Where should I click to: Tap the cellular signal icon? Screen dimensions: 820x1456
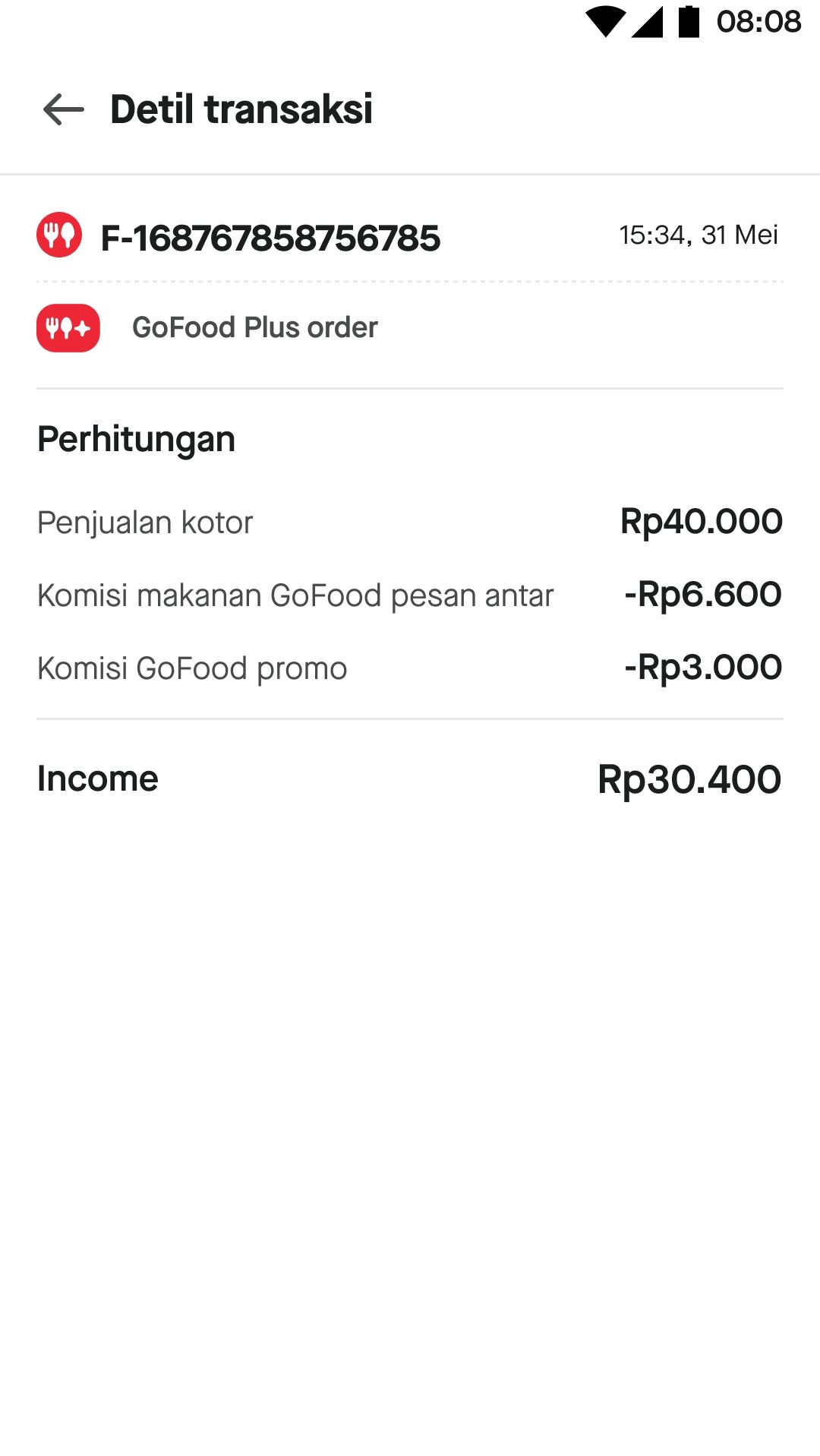[649, 21]
